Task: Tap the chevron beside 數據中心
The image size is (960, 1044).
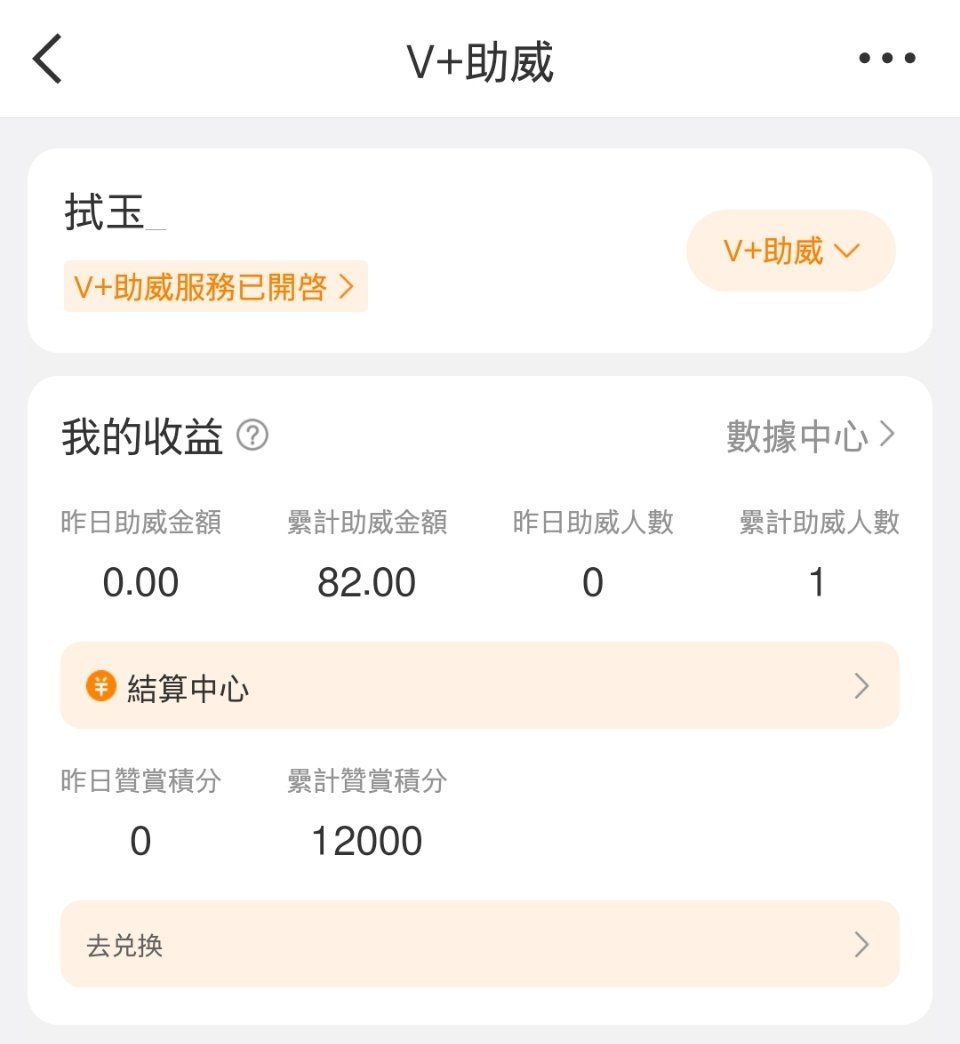Action: point(886,435)
